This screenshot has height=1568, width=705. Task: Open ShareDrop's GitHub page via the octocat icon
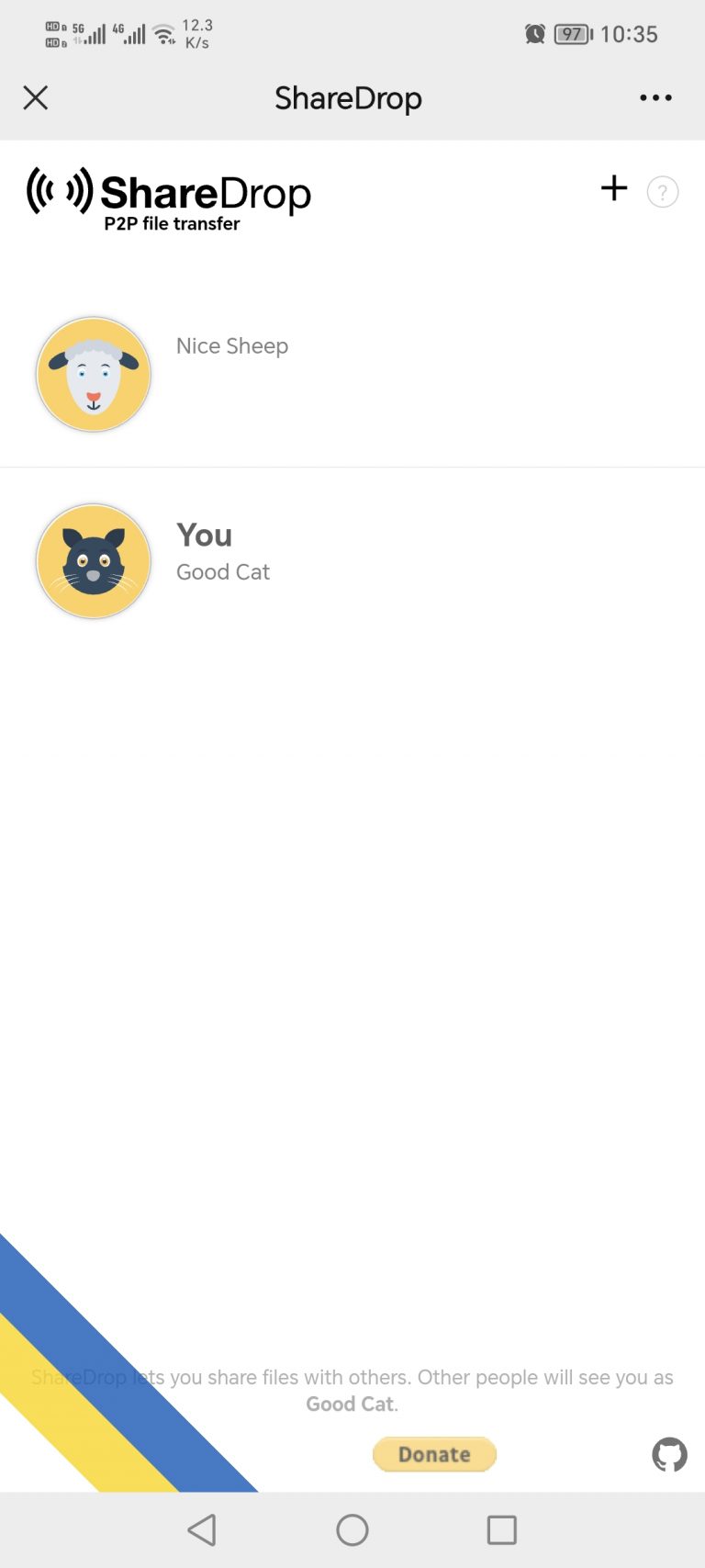click(x=669, y=1455)
